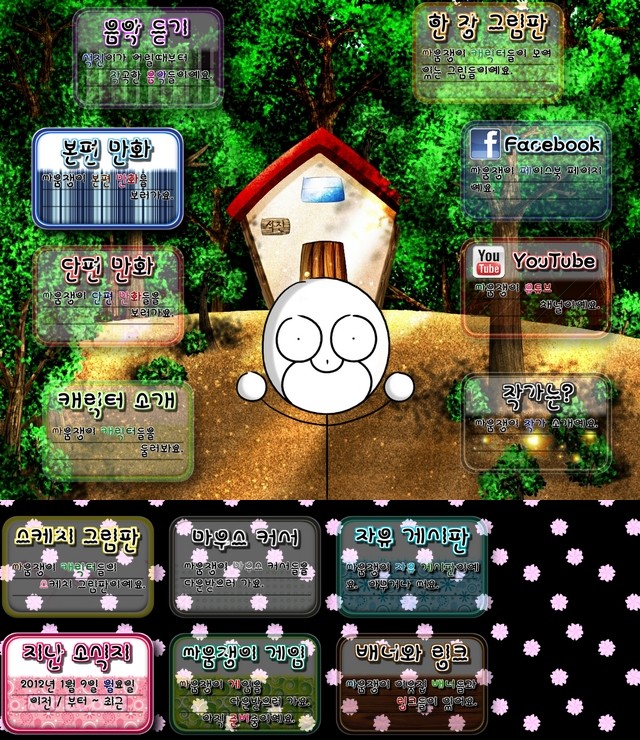Open the YouTube channel card
This screenshot has height=740, width=640.
(536, 287)
